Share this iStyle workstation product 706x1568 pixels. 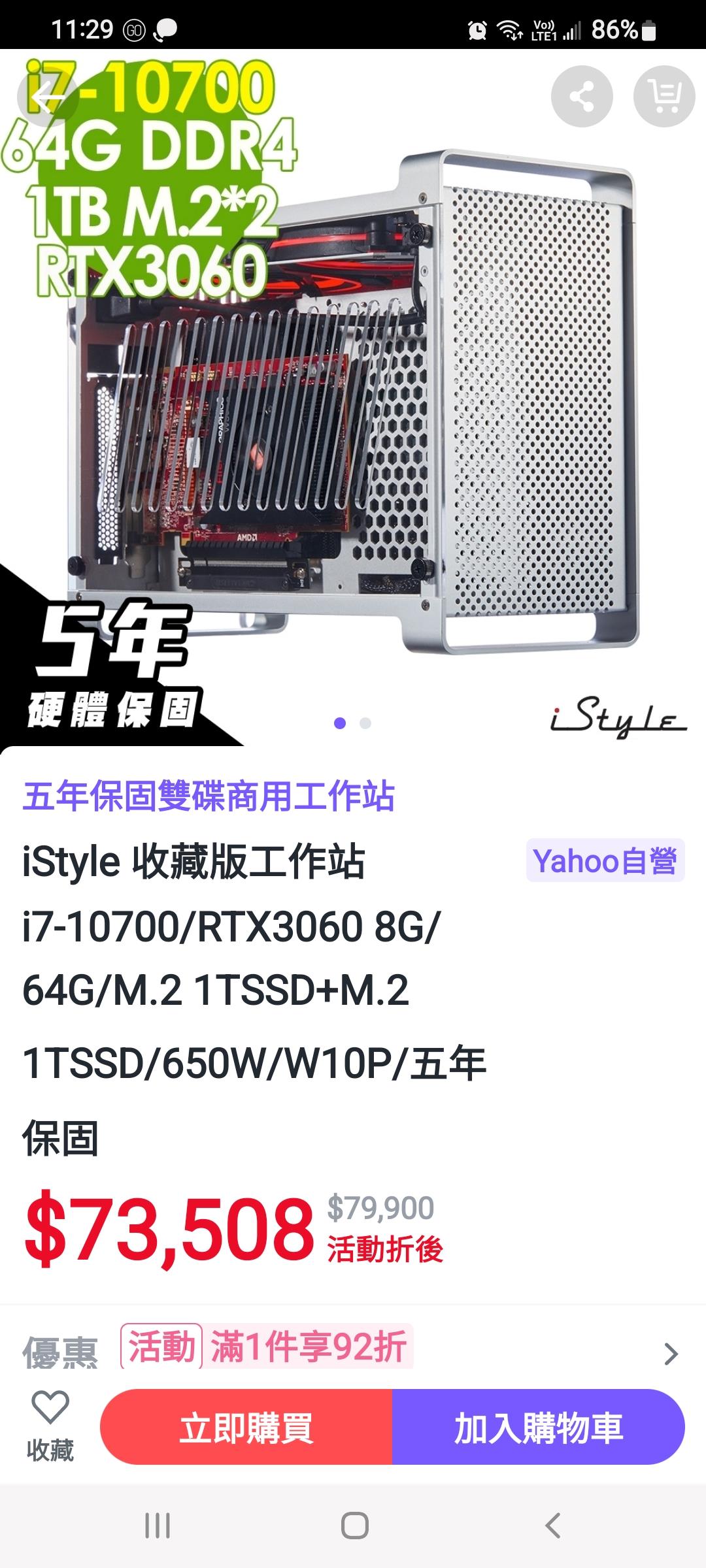(x=582, y=97)
